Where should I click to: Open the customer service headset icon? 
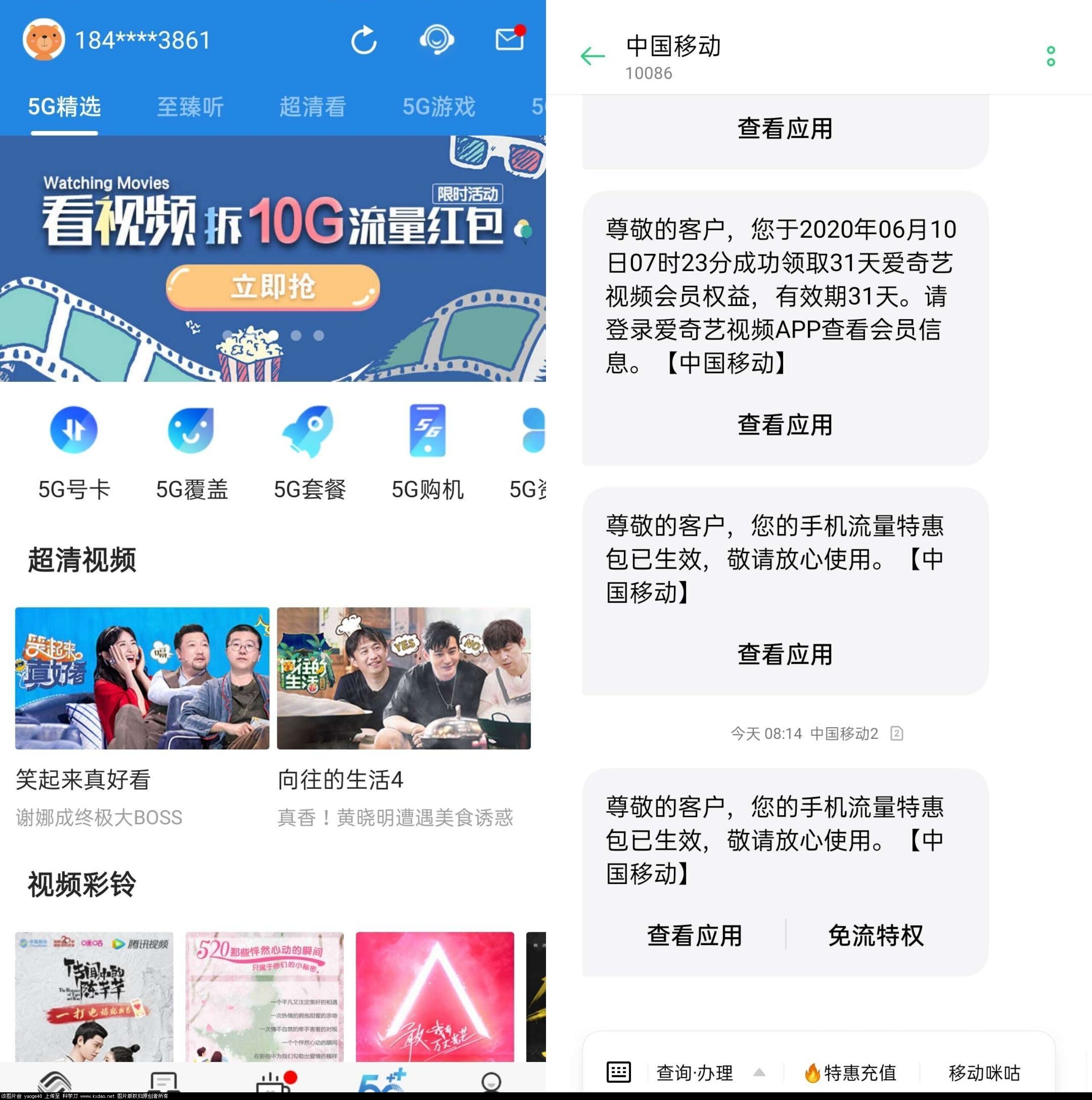(x=436, y=40)
